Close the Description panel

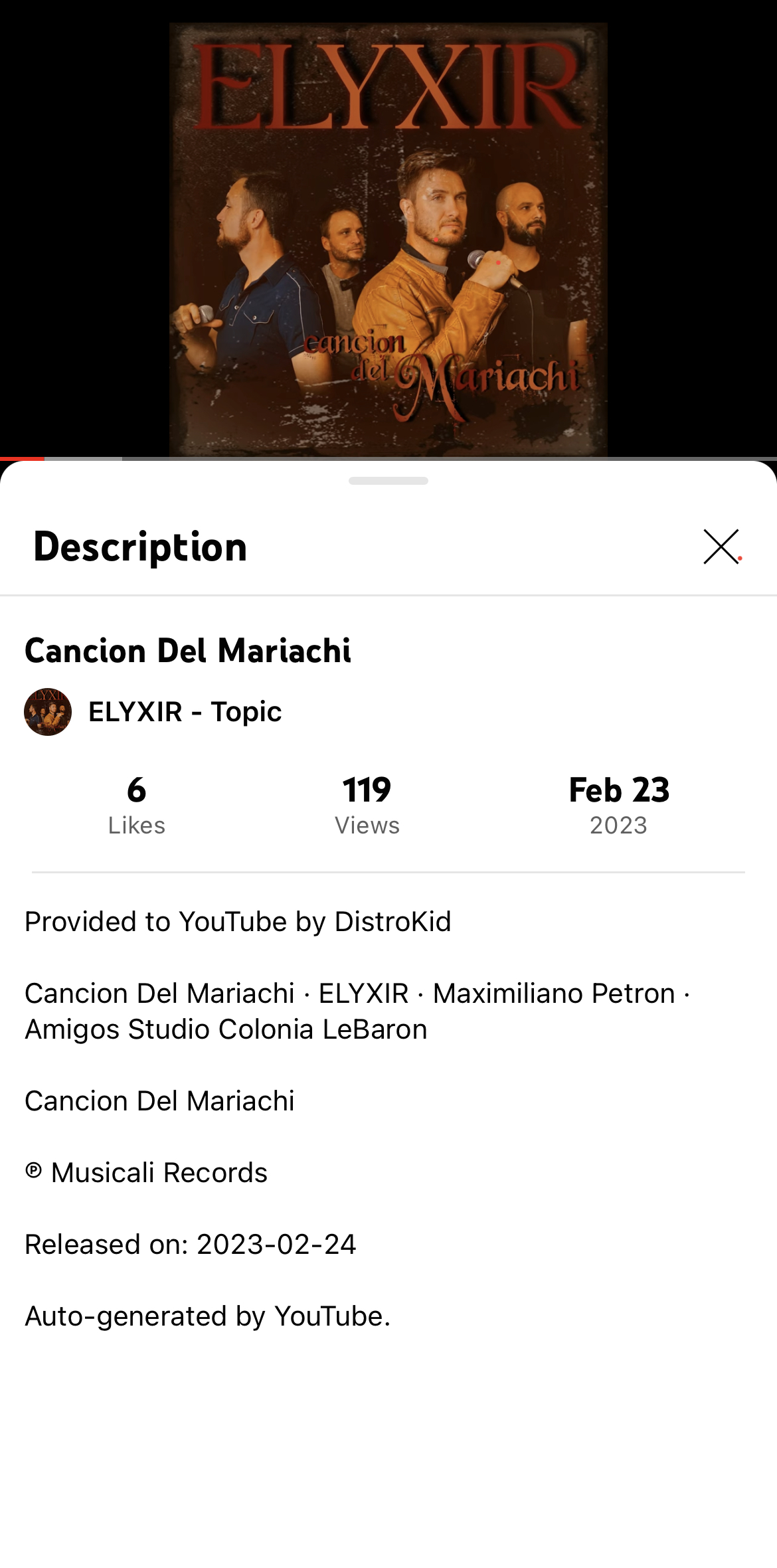[x=721, y=547]
